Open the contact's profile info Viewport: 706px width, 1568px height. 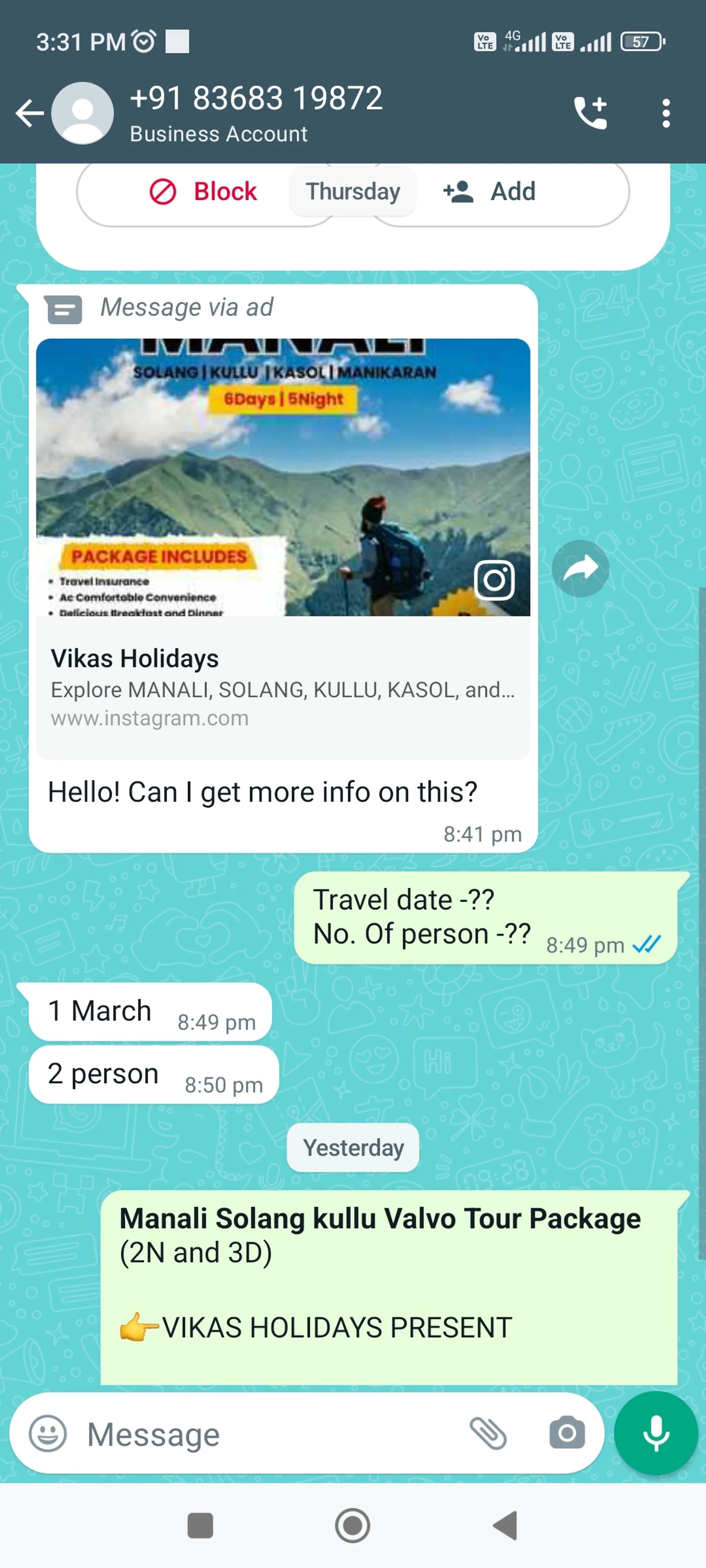point(256,113)
